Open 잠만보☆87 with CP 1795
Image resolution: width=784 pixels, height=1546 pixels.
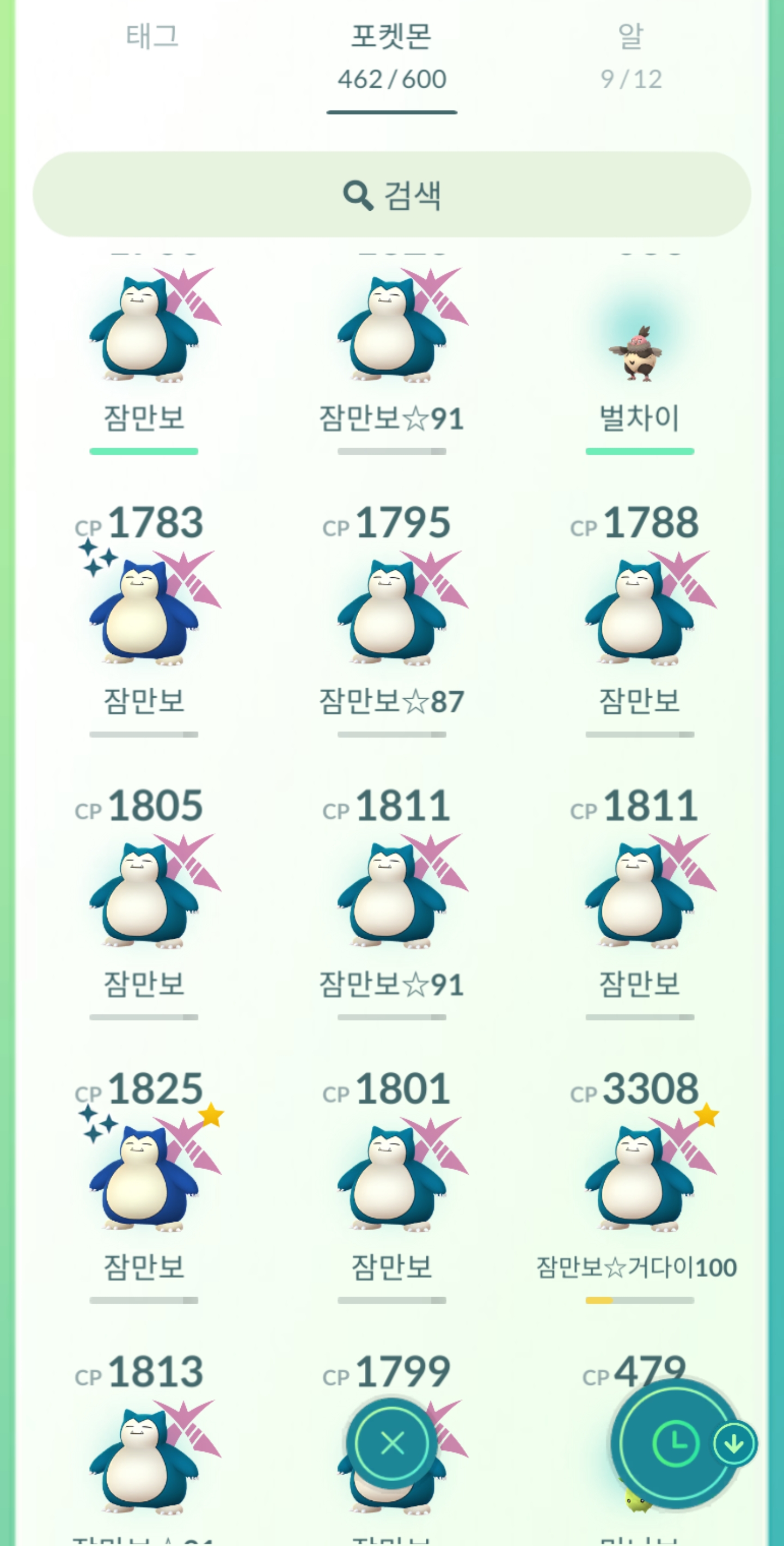[x=391, y=612]
